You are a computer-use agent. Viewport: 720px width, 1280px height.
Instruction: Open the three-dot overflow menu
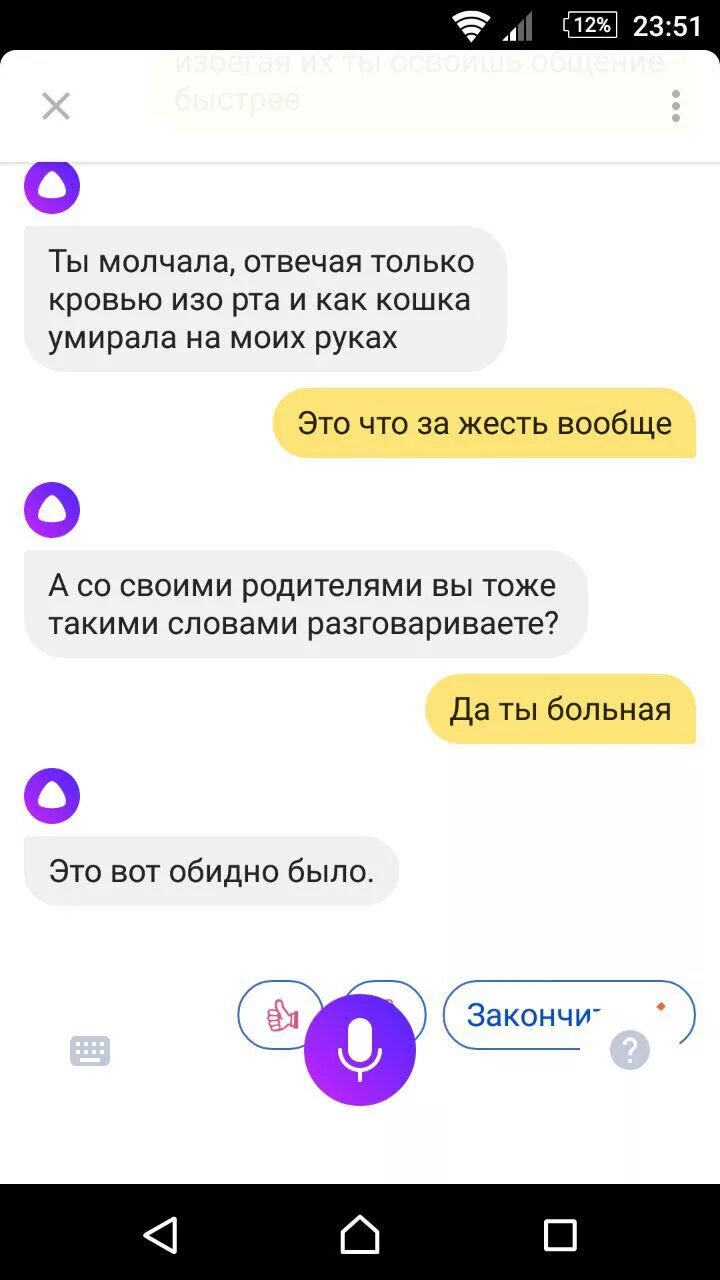click(678, 105)
